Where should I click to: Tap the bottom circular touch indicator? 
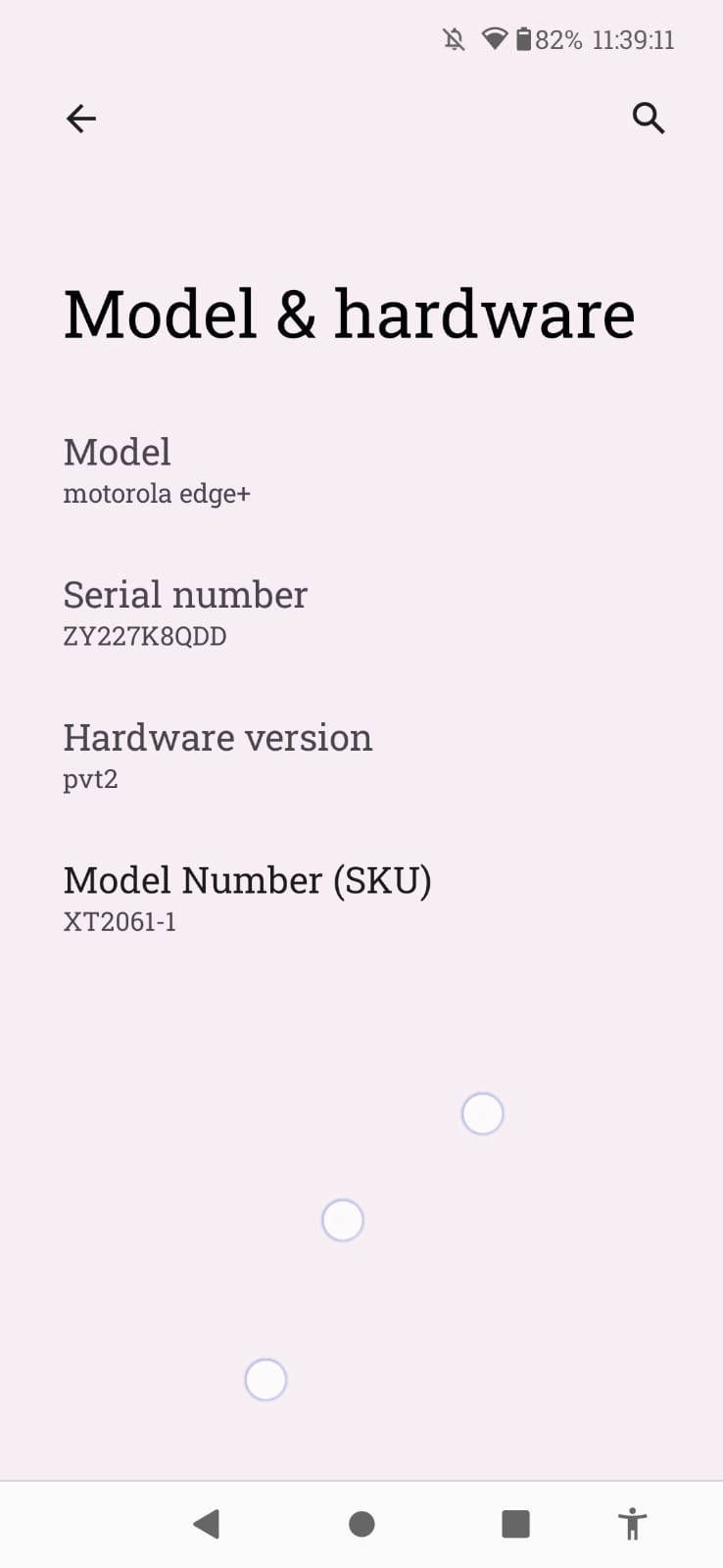pos(265,1379)
